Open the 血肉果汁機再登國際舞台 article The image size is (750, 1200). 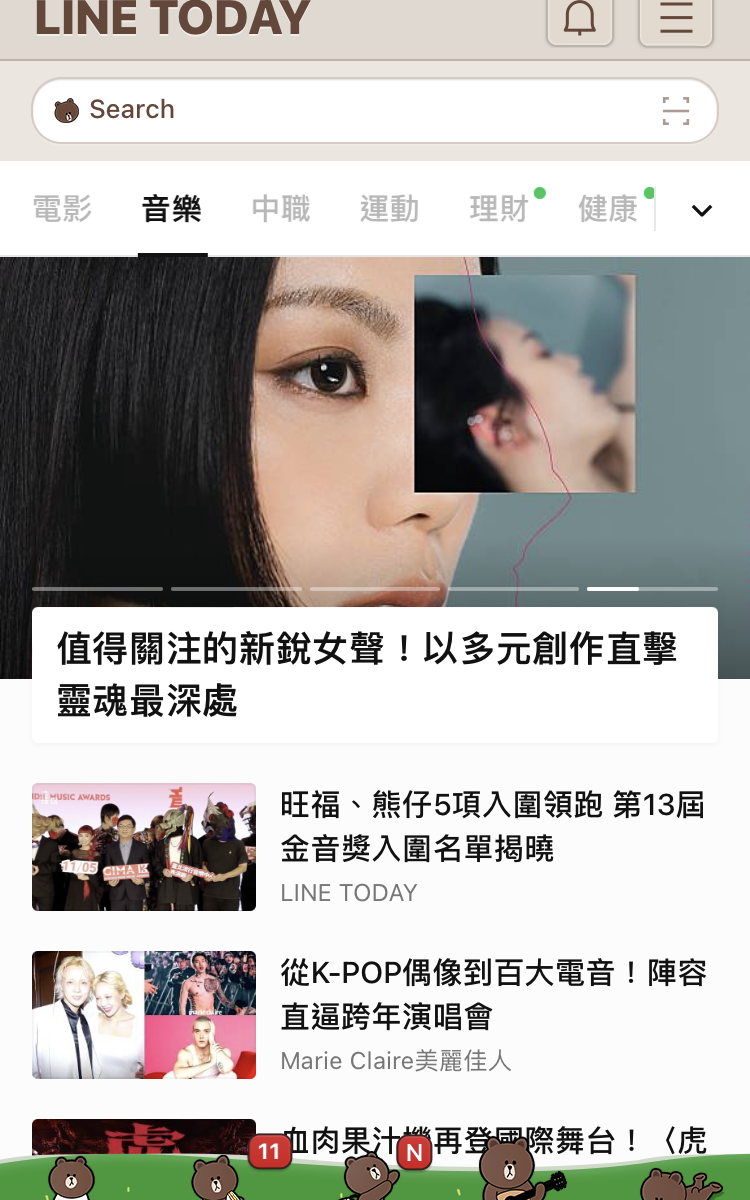pos(494,1140)
